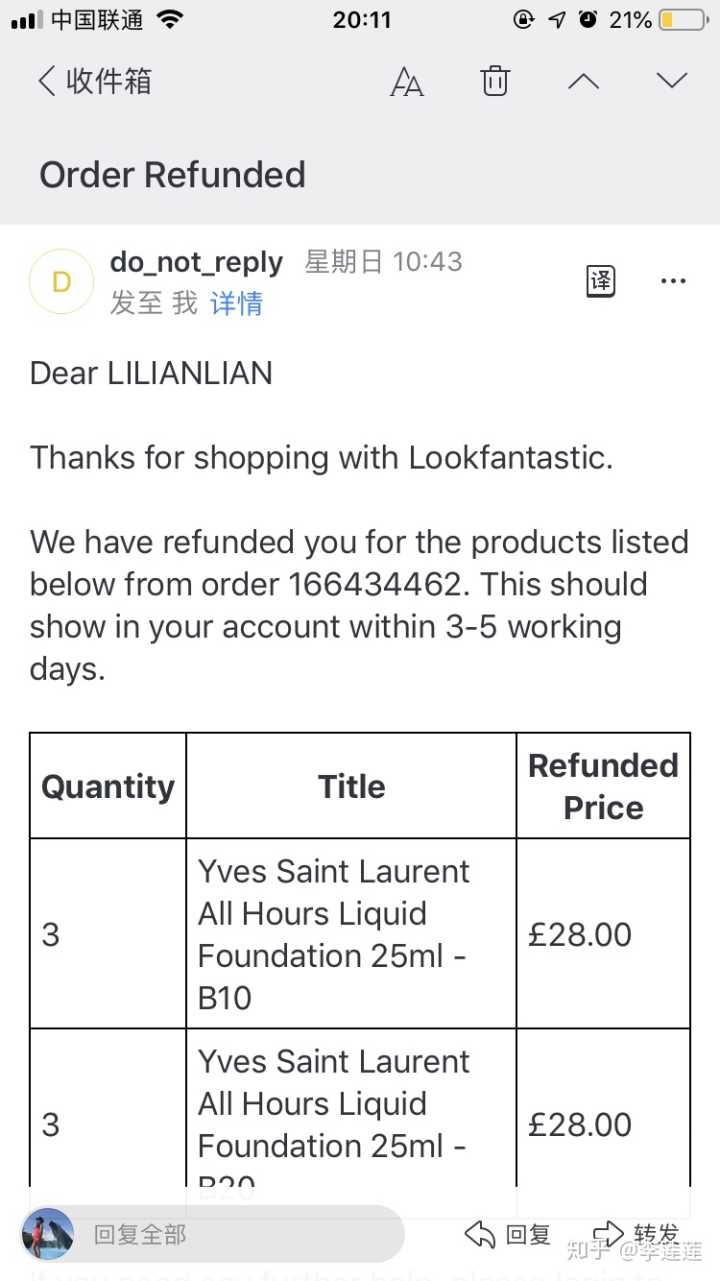Open the do_not_reply sender avatar
The image size is (720, 1281).
[61, 282]
